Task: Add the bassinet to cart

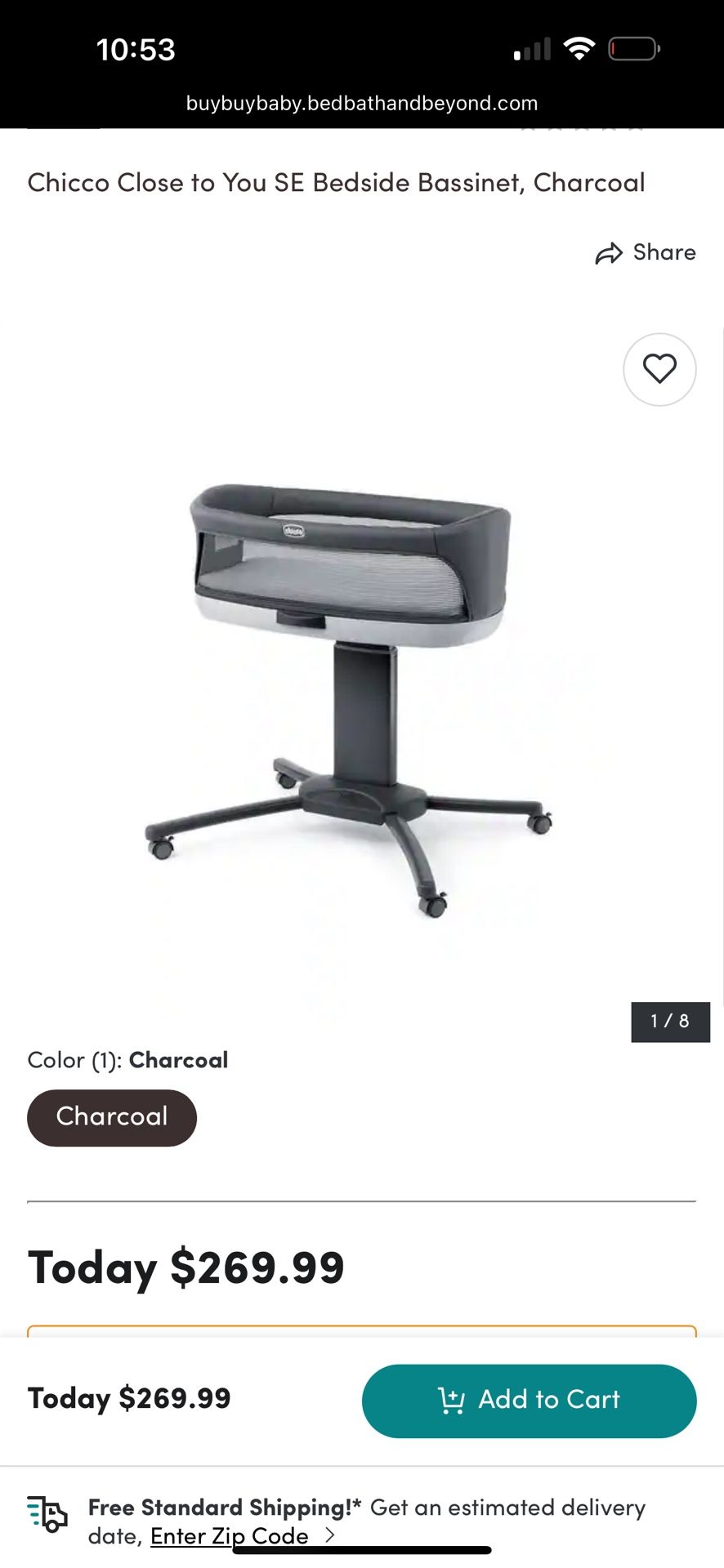Action: tap(529, 1400)
